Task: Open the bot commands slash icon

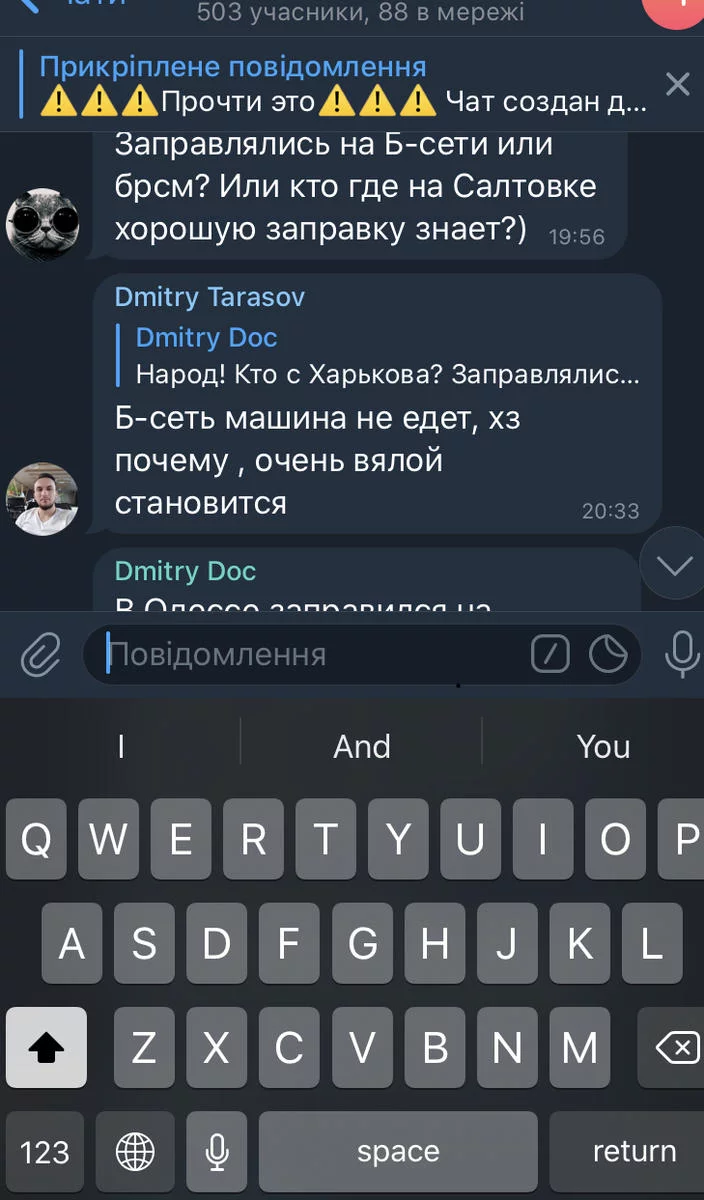Action: 550,655
